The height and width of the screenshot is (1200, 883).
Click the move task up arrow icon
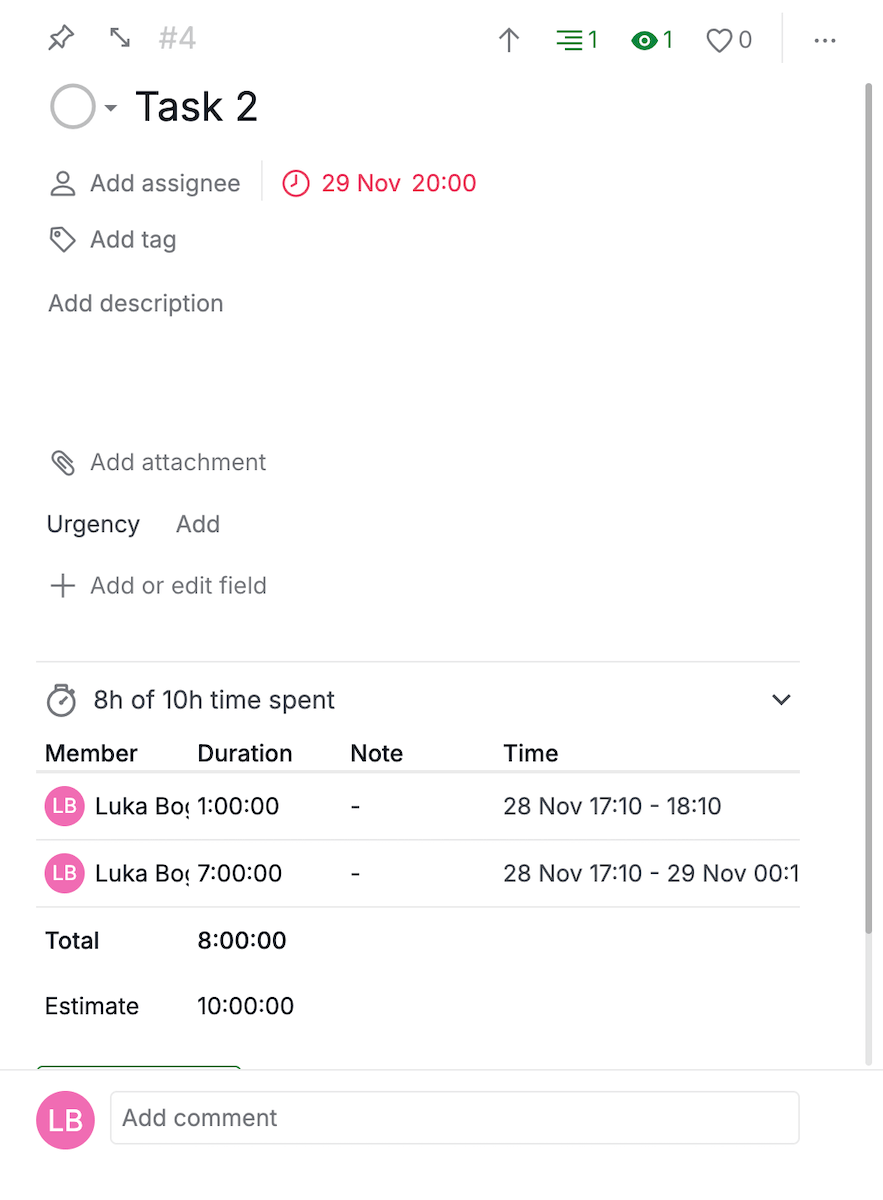tap(509, 40)
